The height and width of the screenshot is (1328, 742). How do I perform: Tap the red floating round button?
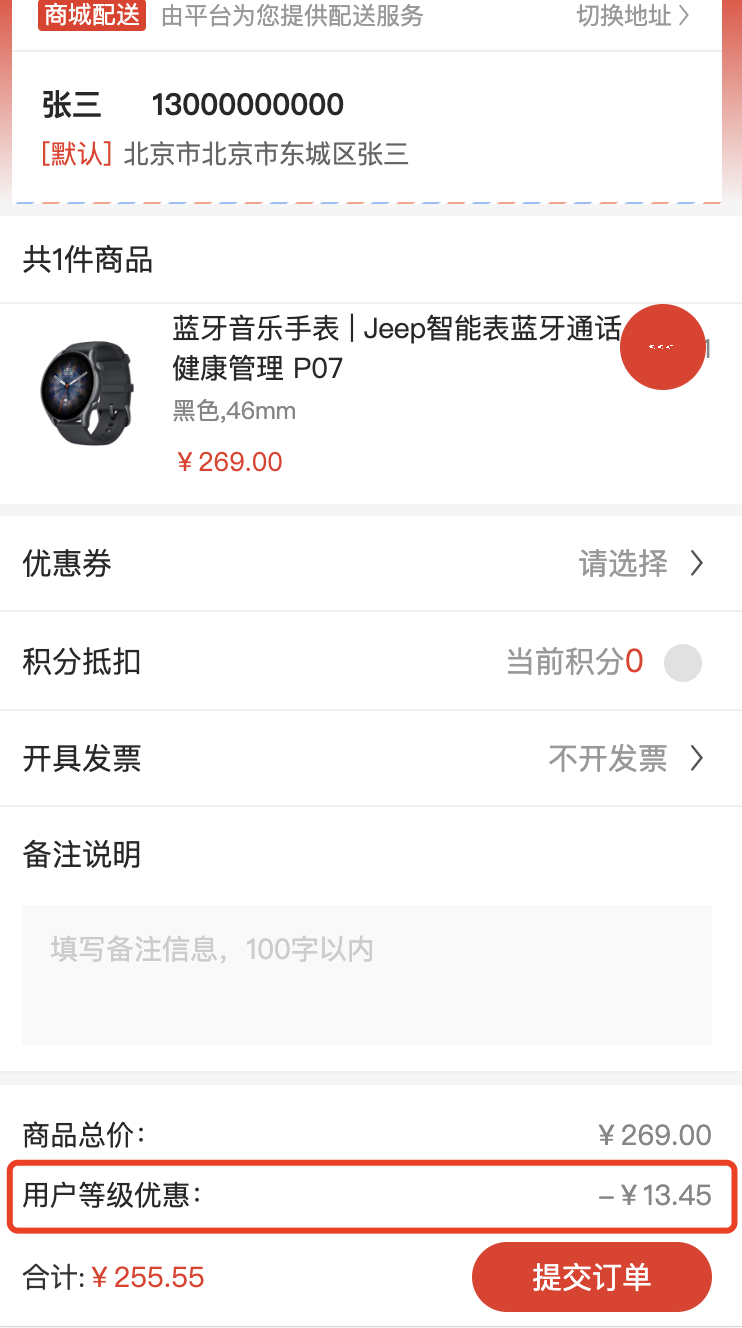click(x=662, y=347)
